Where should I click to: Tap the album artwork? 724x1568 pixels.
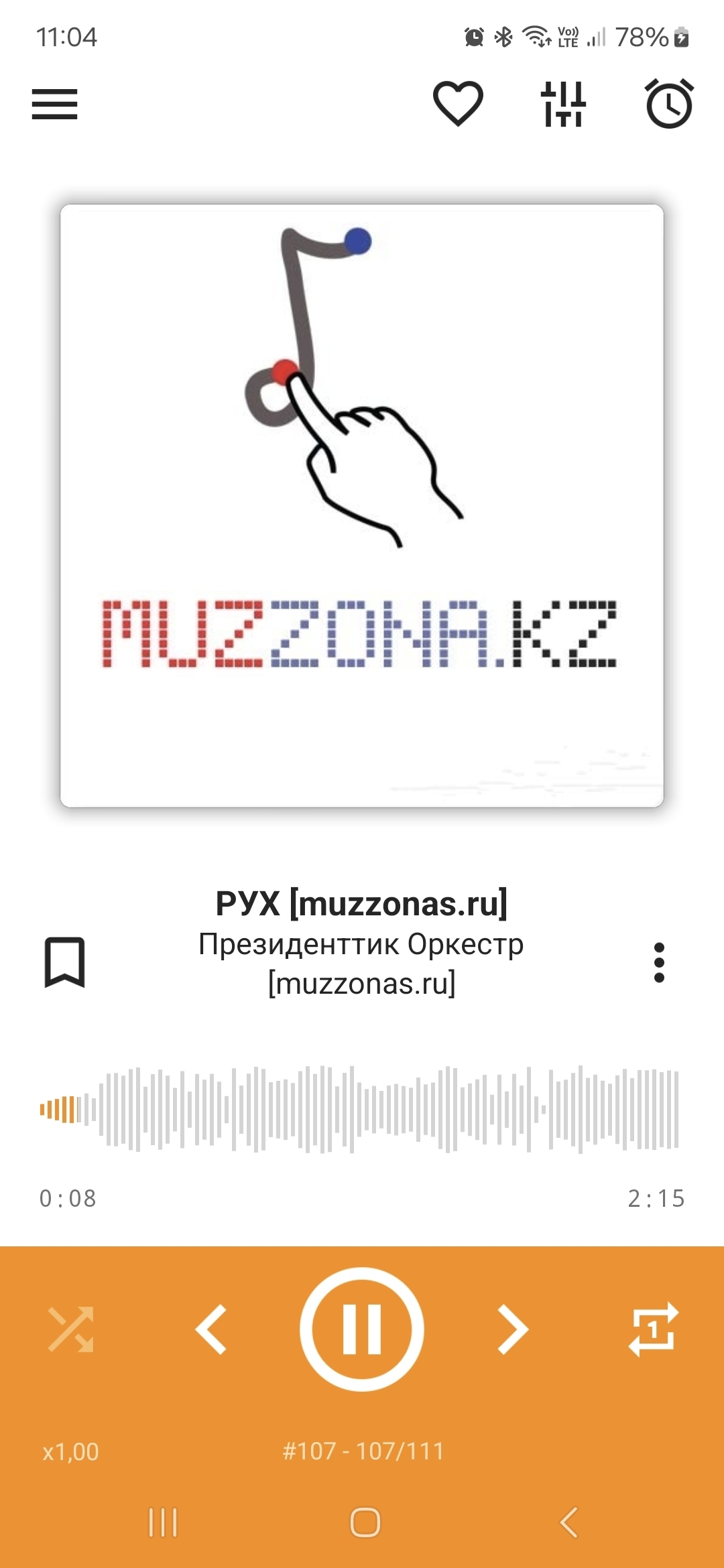362,506
